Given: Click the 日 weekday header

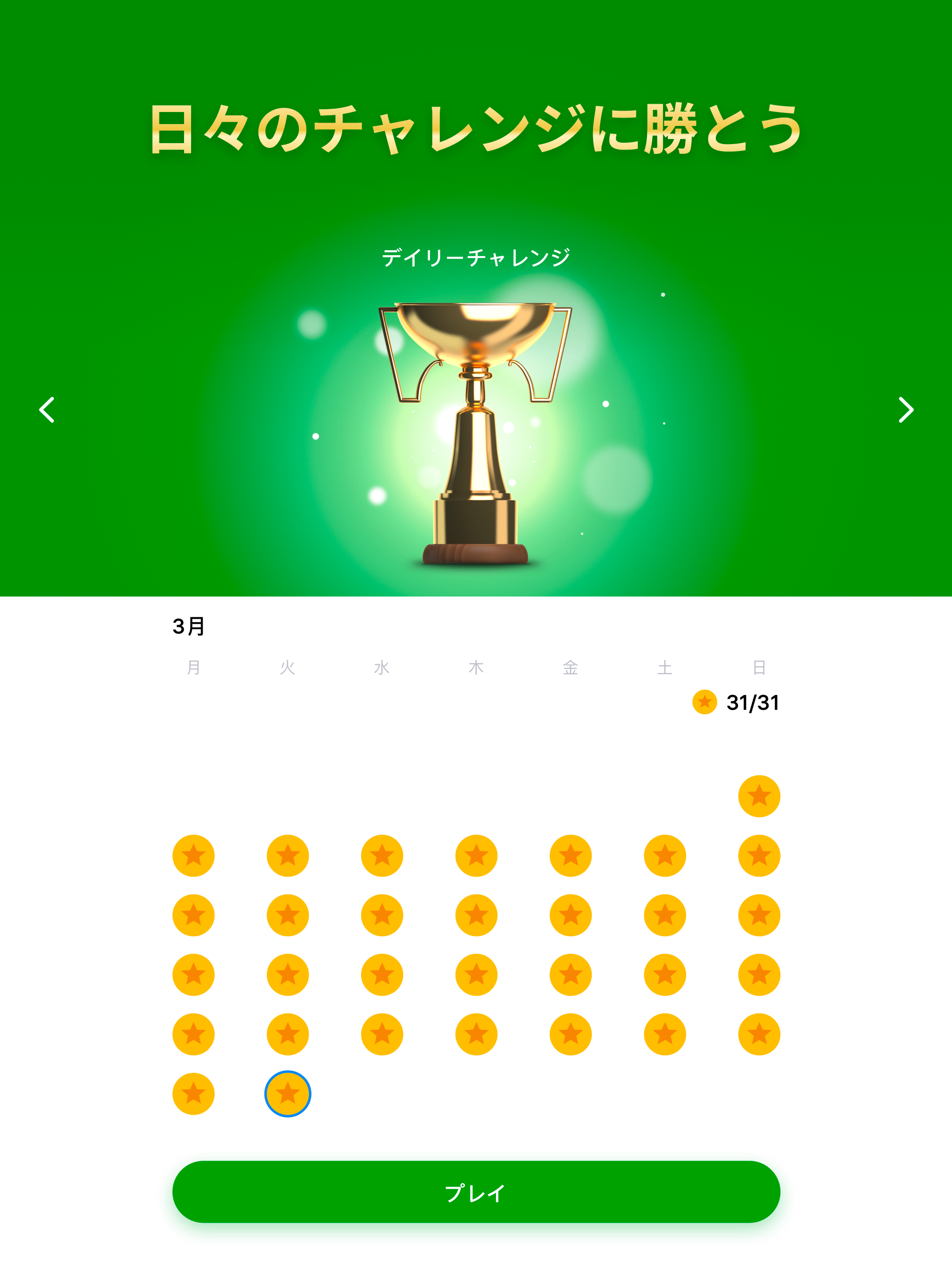Looking at the screenshot, I should (760, 667).
